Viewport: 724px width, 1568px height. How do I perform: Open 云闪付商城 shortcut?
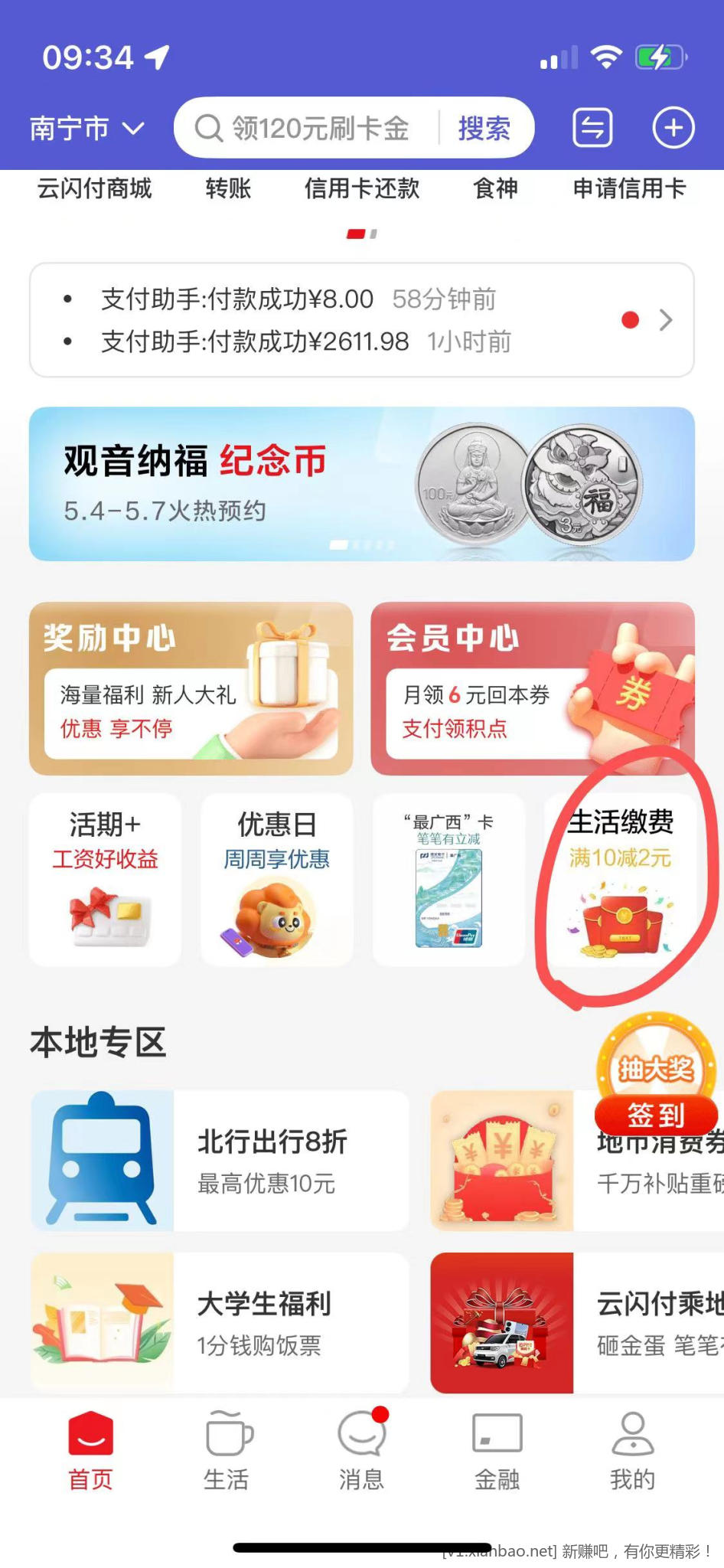(x=94, y=188)
